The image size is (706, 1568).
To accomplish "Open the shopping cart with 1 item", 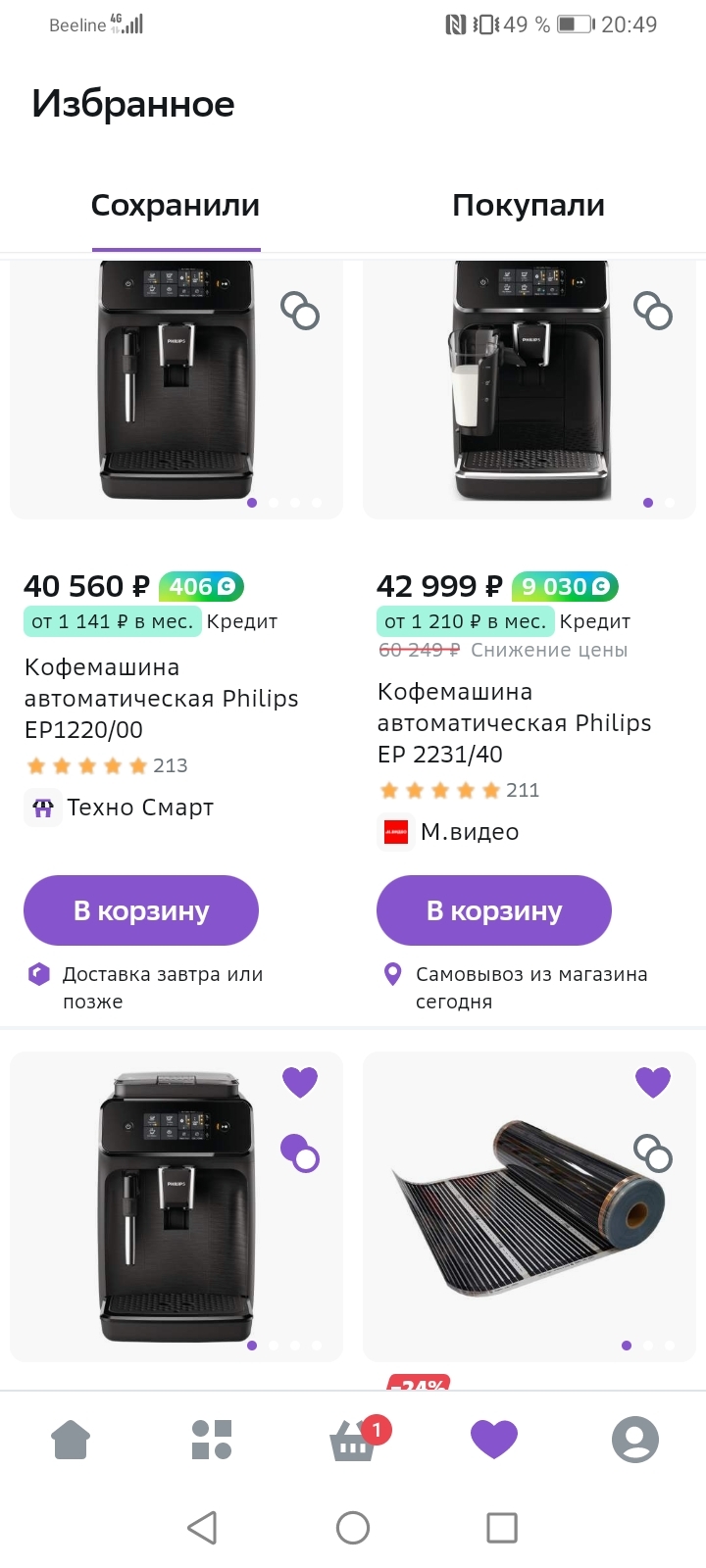I will pos(353,1440).
